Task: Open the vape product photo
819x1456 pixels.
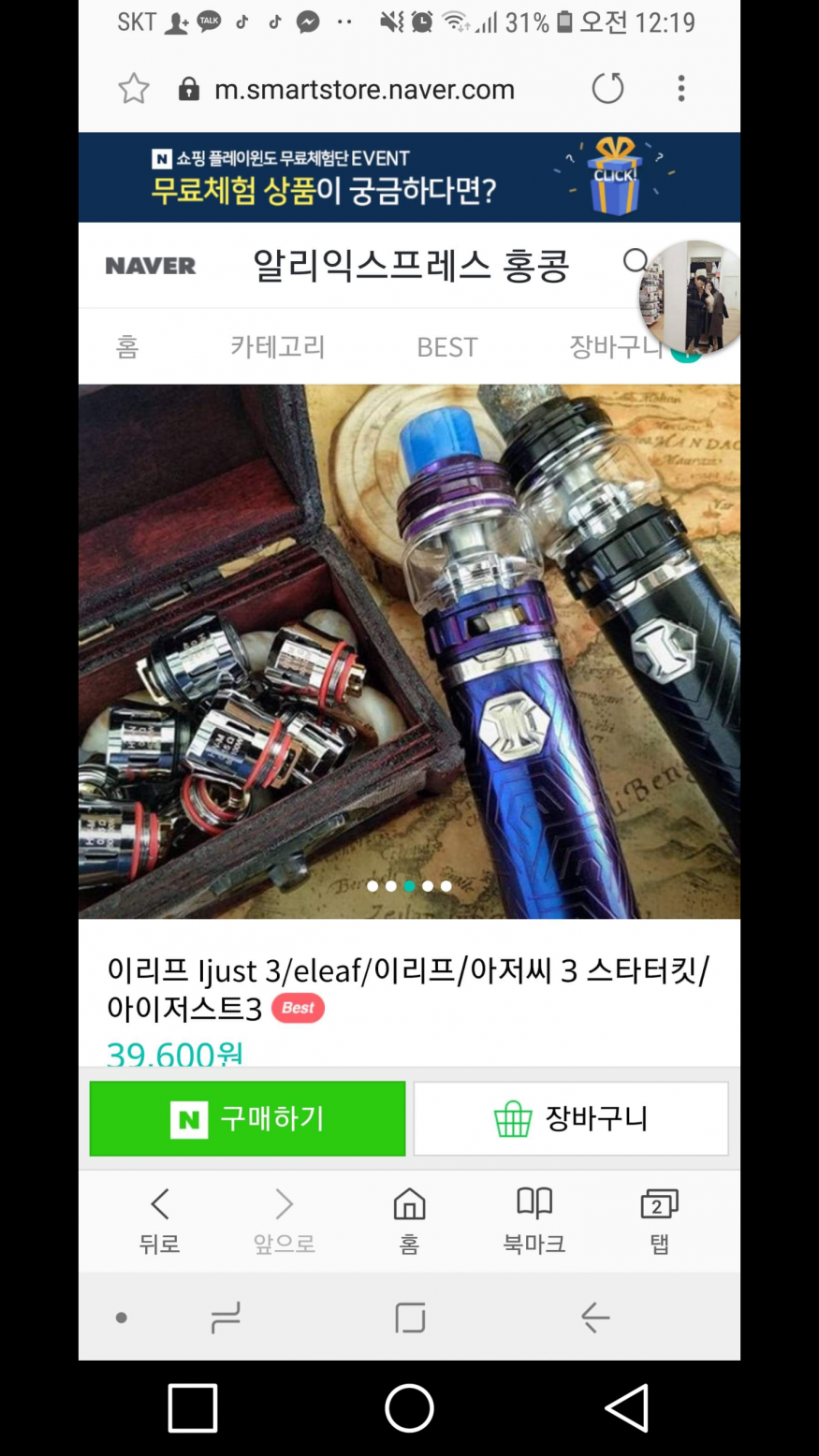Action: [x=409, y=650]
